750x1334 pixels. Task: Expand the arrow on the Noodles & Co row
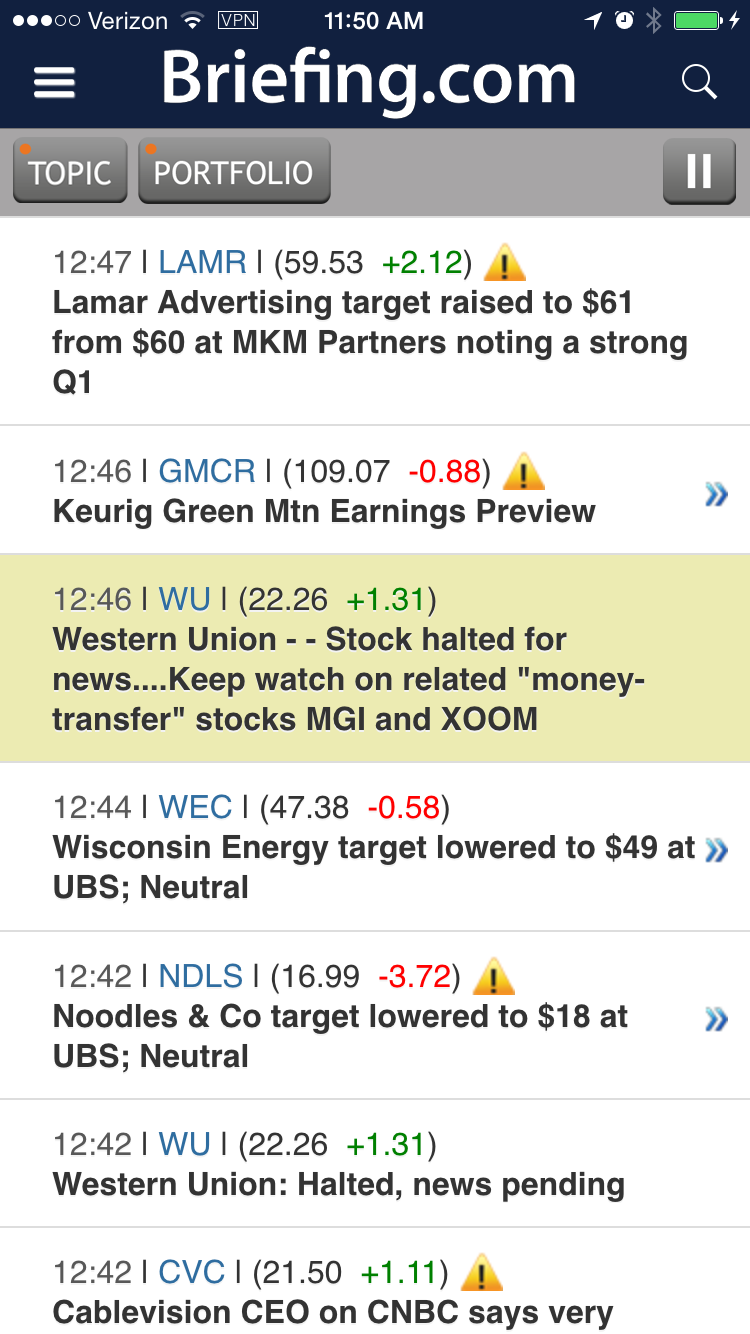(x=716, y=1019)
